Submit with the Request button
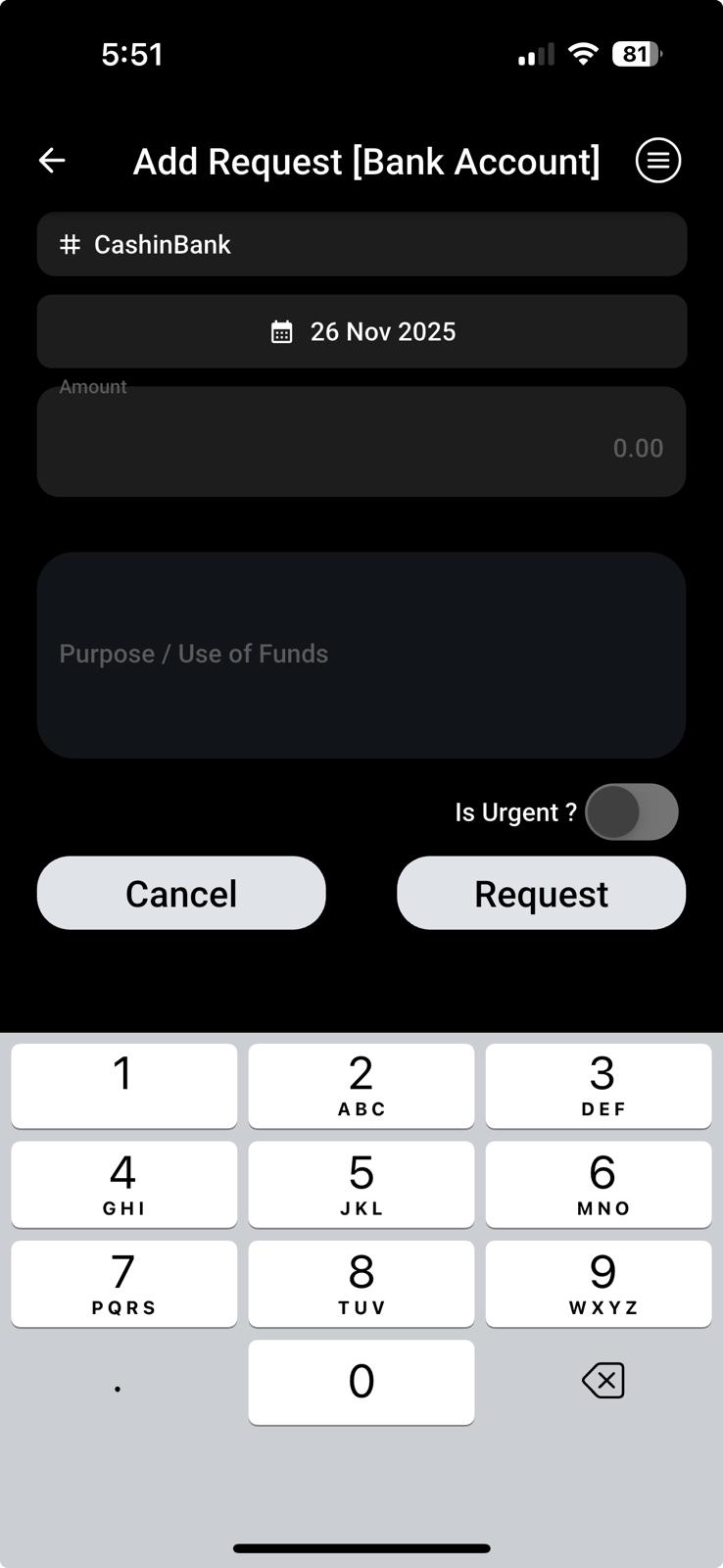723x1568 pixels. [x=541, y=893]
